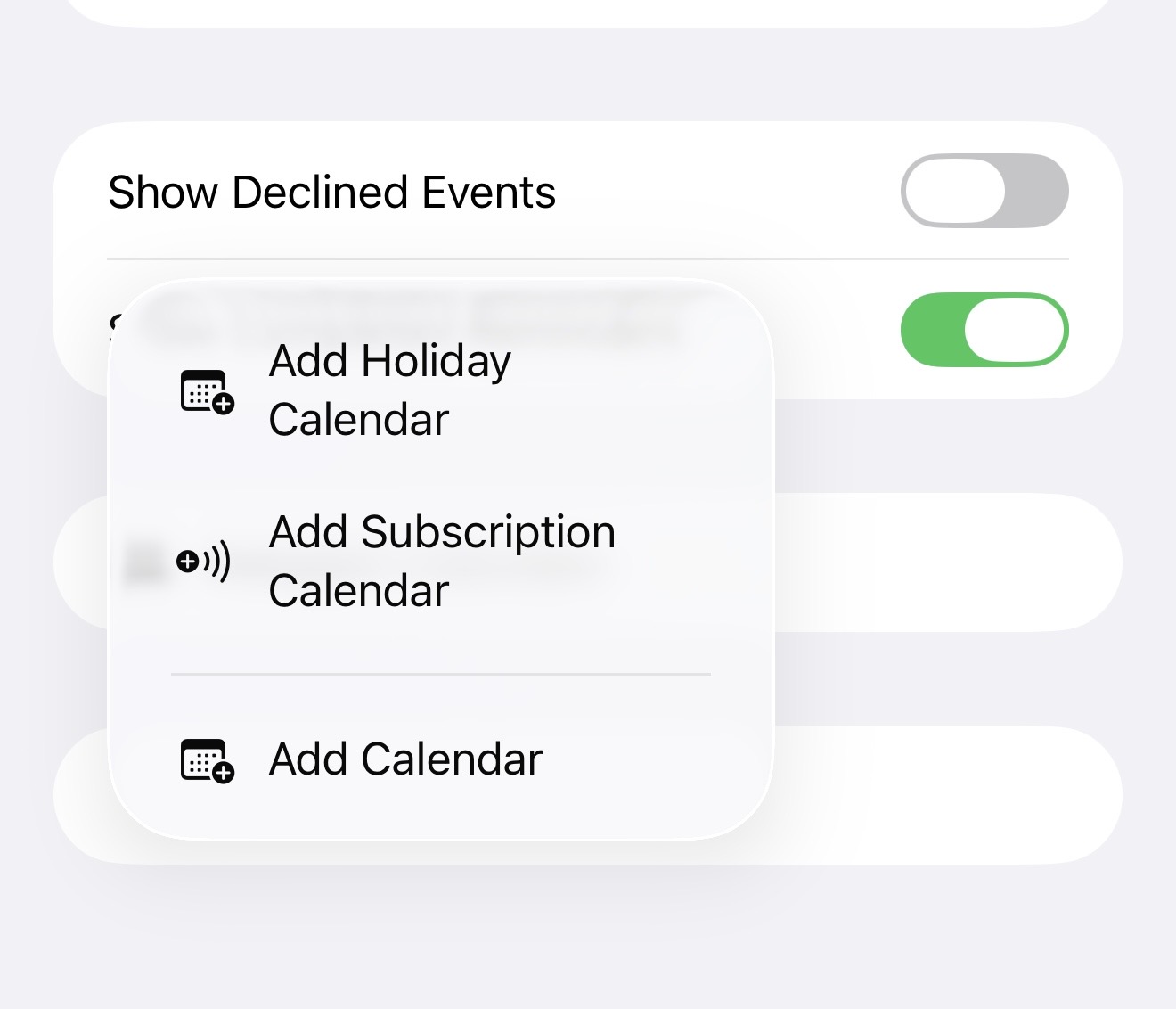
Task: Tap the Add Calendar option
Action: tap(405, 759)
